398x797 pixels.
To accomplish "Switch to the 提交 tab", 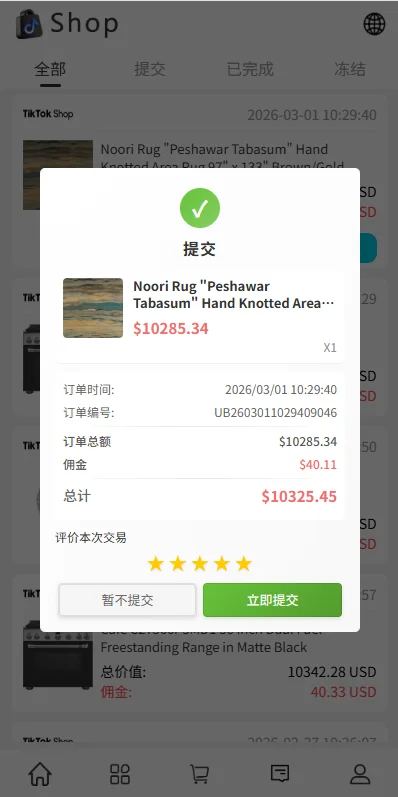I will (150, 69).
